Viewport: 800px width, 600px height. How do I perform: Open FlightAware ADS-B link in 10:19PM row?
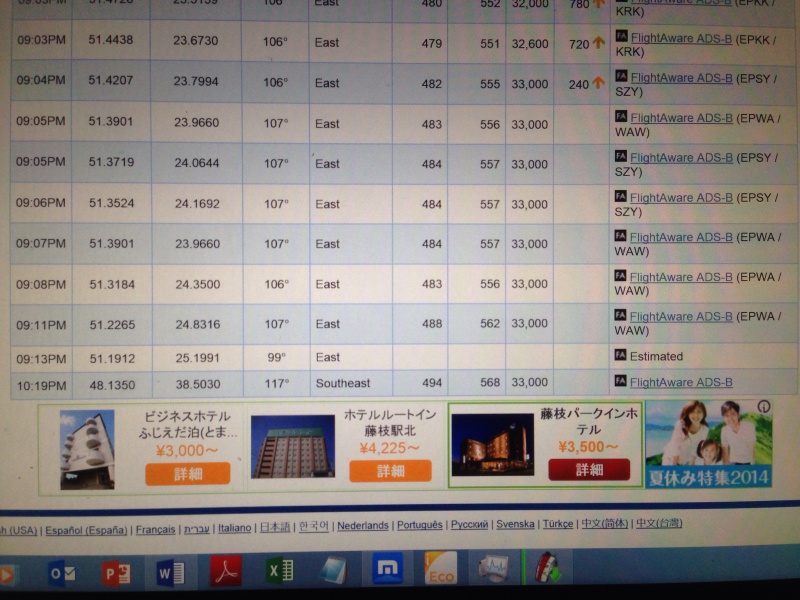[x=680, y=382]
